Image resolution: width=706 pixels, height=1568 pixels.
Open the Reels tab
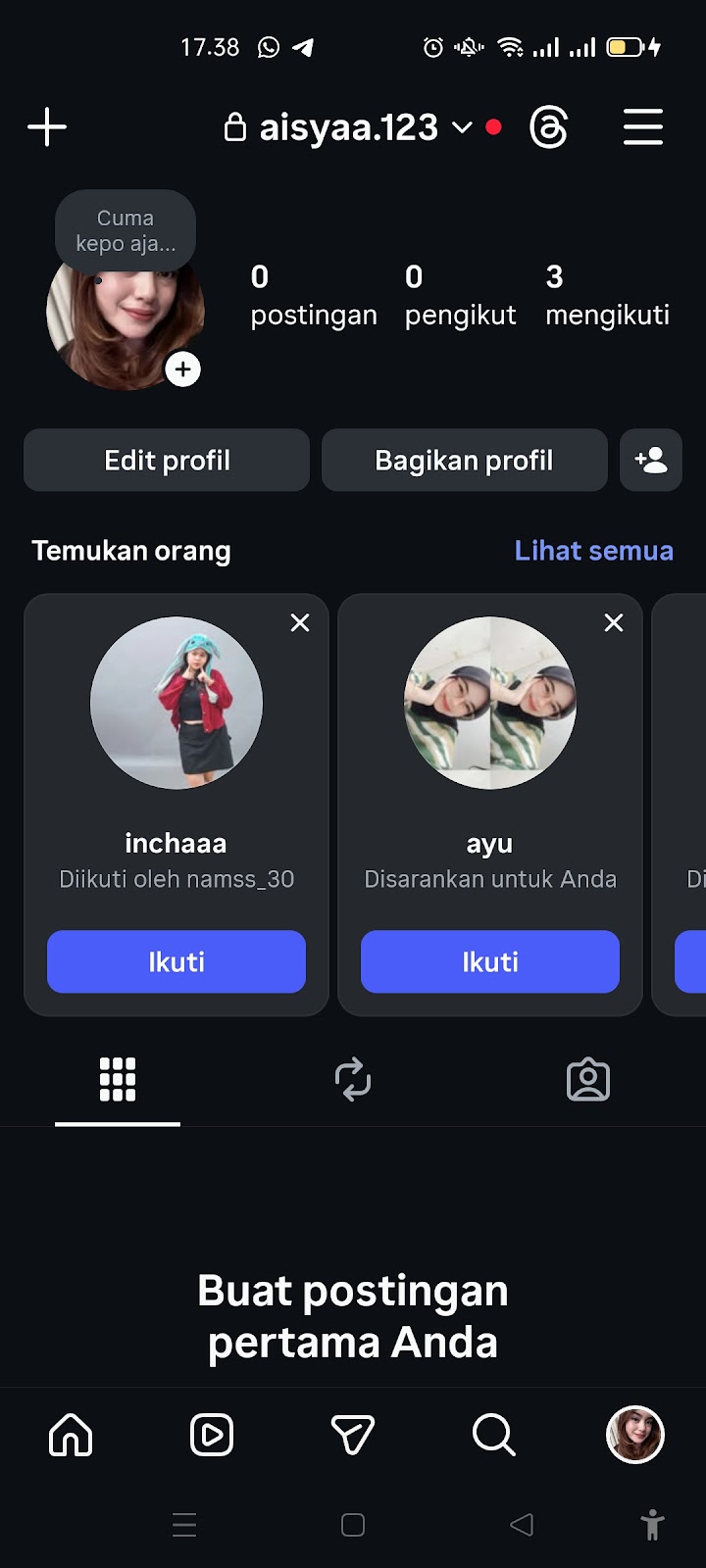click(212, 1436)
